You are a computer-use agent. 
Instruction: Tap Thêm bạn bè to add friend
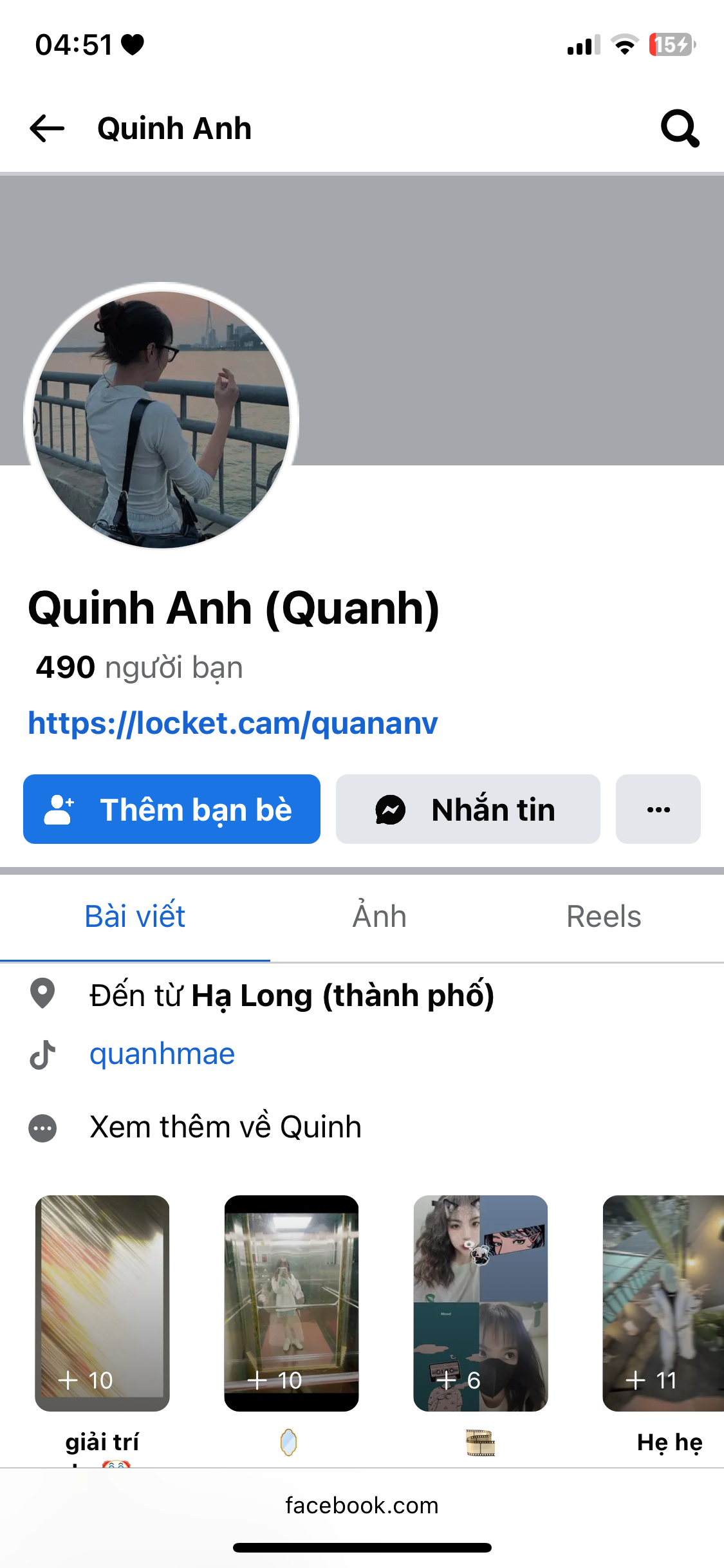pos(172,809)
